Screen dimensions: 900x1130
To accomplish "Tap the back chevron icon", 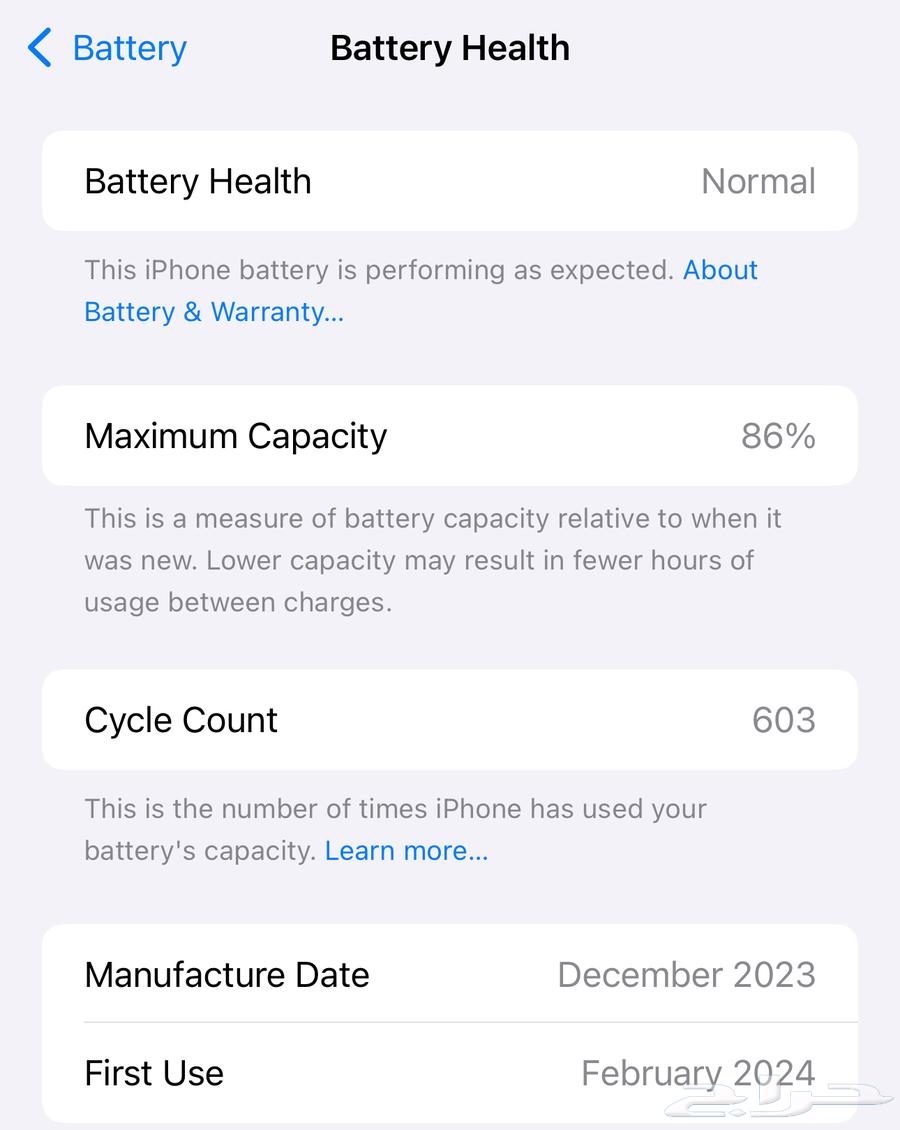I will pyautogui.click(x=38, y=47).
